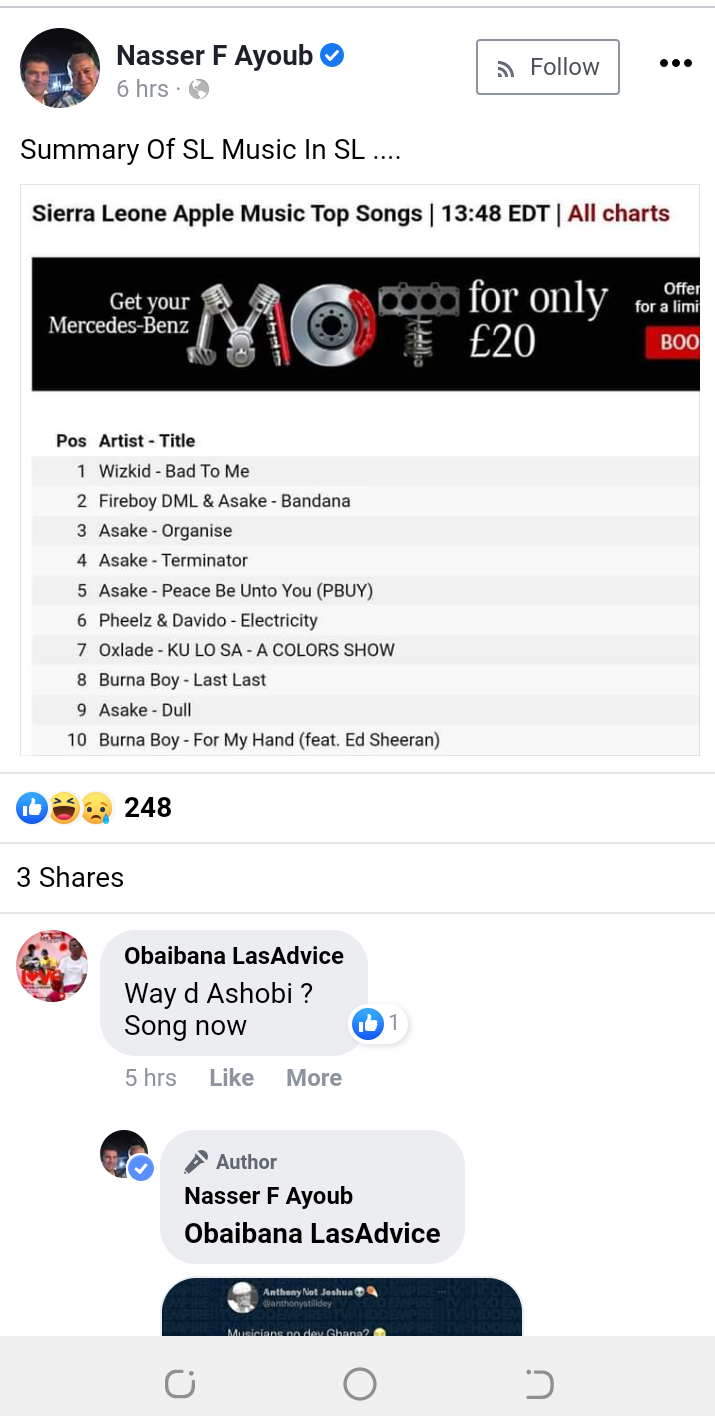View the reaction on Obaibana's comment
The width and height of the screenshot is (715, 1416).
point(379,1023)
